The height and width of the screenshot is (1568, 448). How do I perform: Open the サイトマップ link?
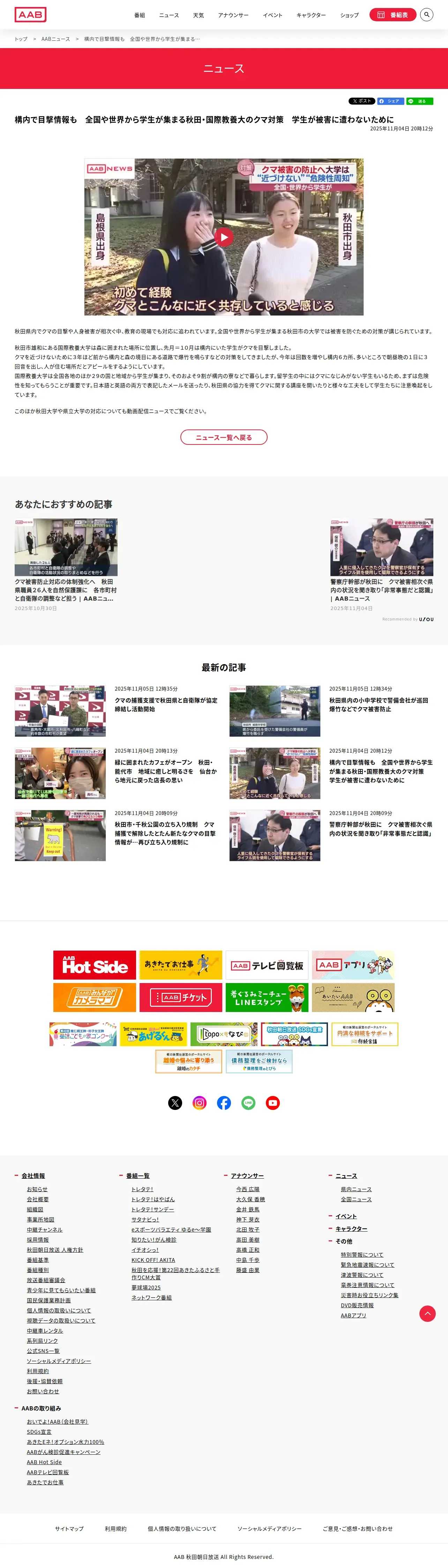[69, 1529]
